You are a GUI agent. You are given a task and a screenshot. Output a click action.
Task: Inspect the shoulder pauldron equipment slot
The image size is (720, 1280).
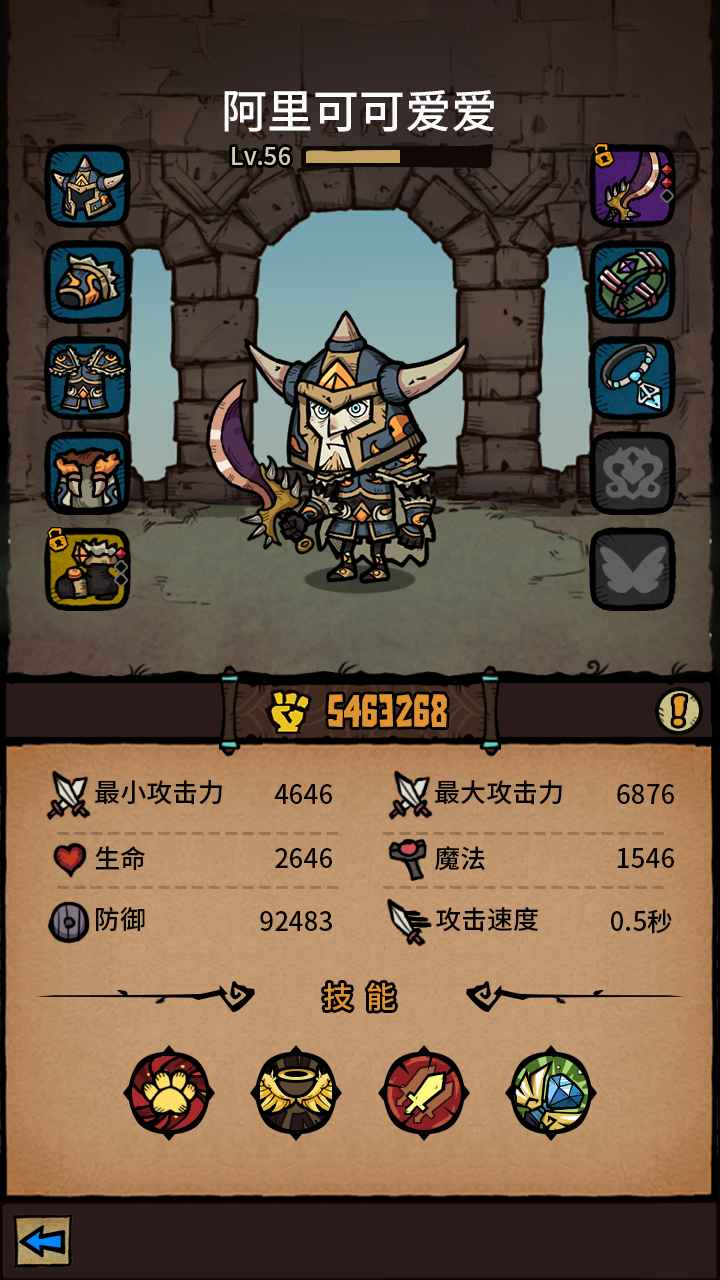tap(88, 282)
